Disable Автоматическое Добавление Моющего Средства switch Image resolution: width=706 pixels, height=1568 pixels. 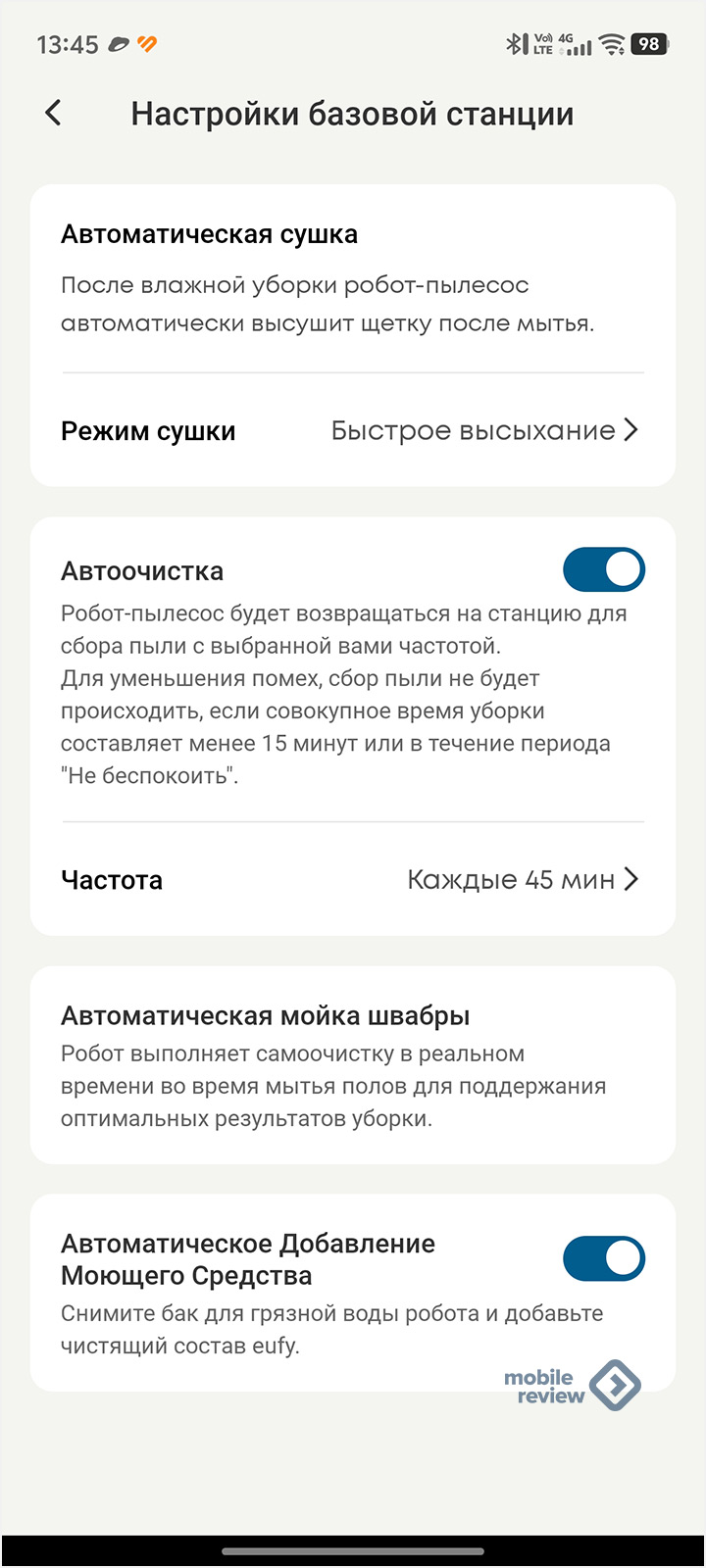[603, 1259]
